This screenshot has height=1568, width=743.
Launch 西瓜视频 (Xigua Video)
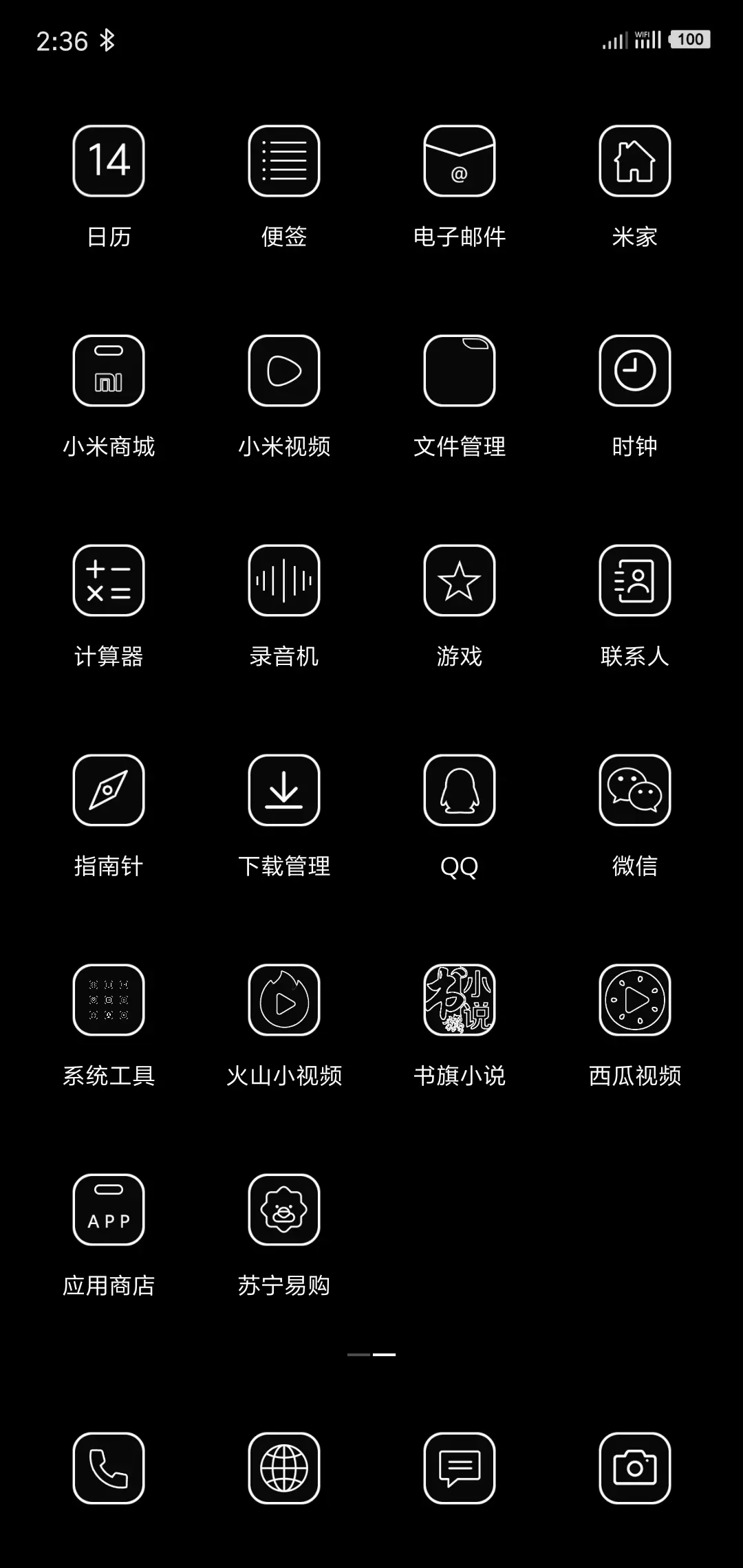pos(634,1000)
